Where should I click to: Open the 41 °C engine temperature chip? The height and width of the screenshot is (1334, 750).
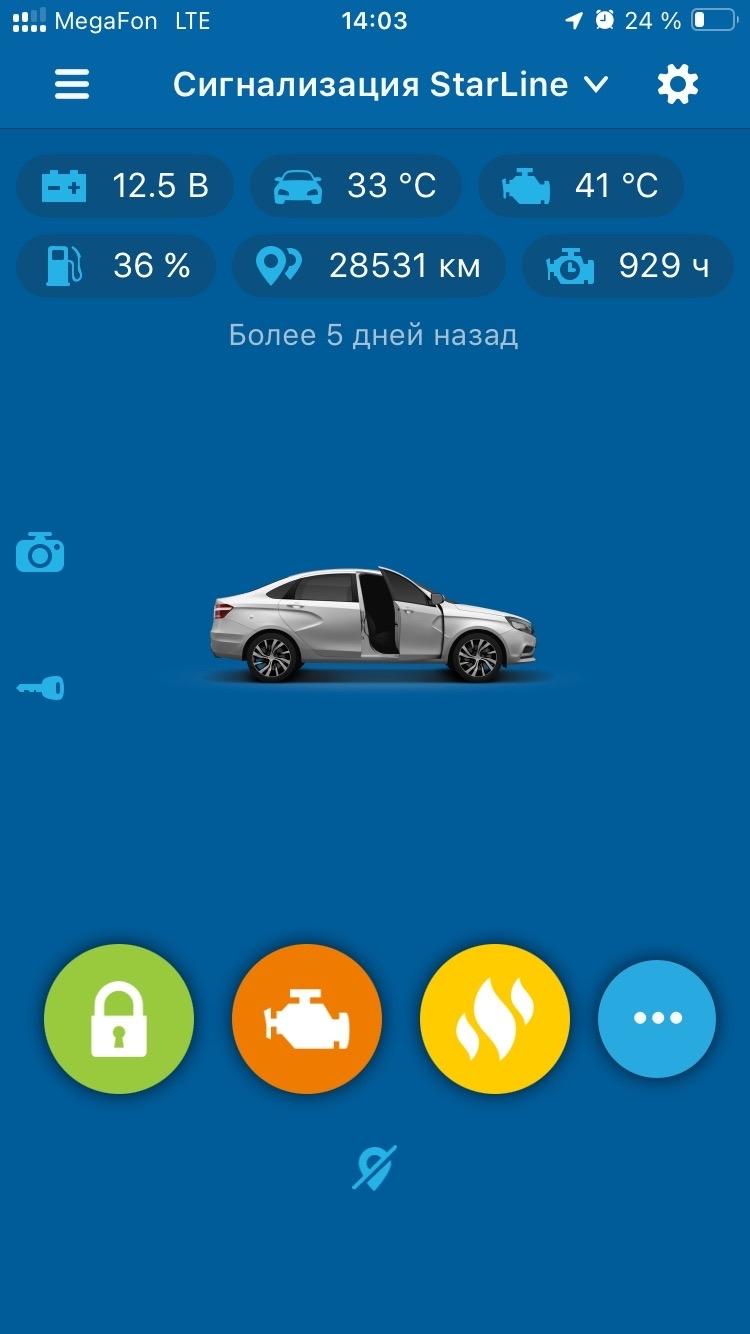pos(581,186)
